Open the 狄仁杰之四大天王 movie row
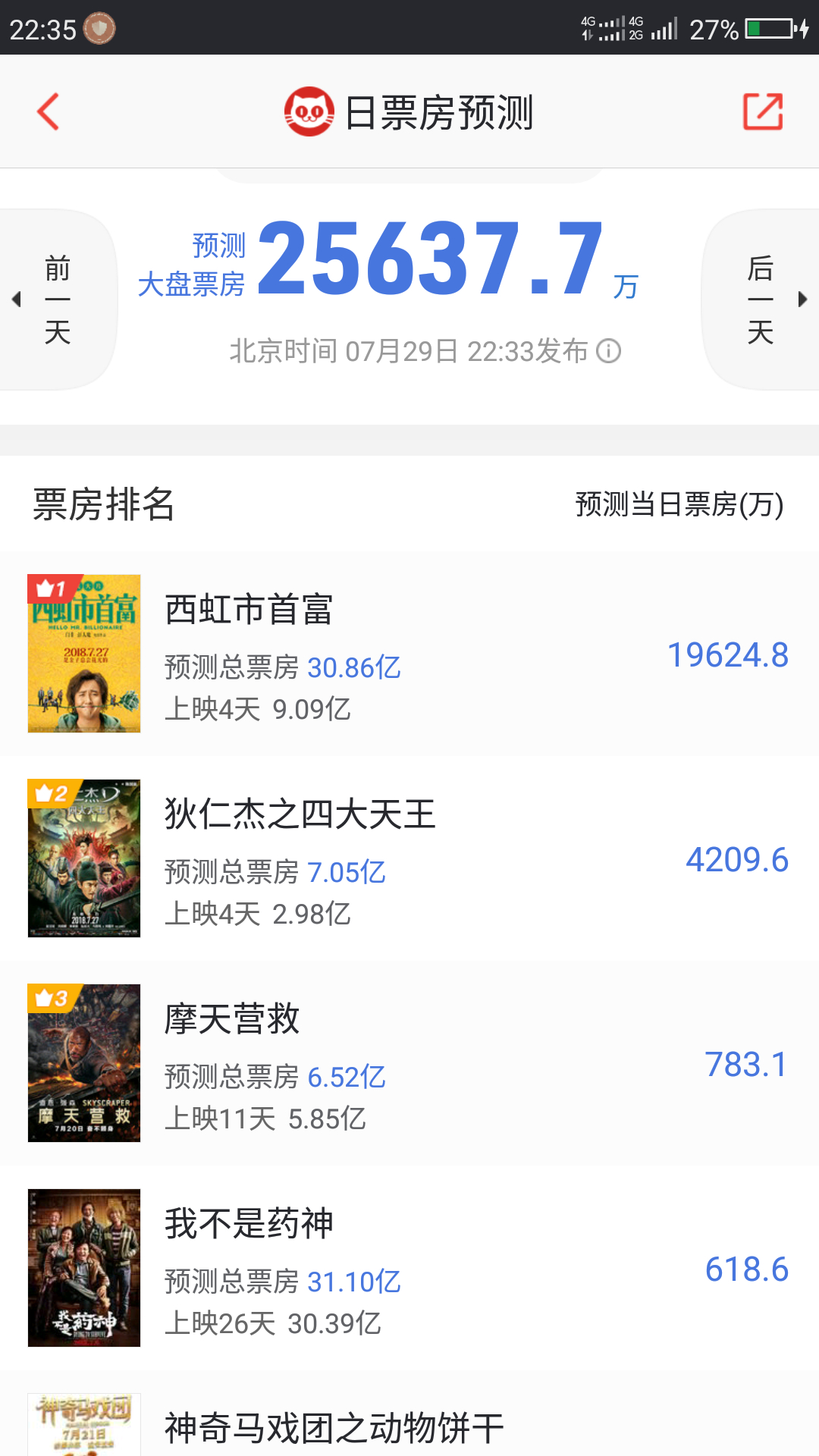This screenshot has width=819, height=1456. click(409, 858)
